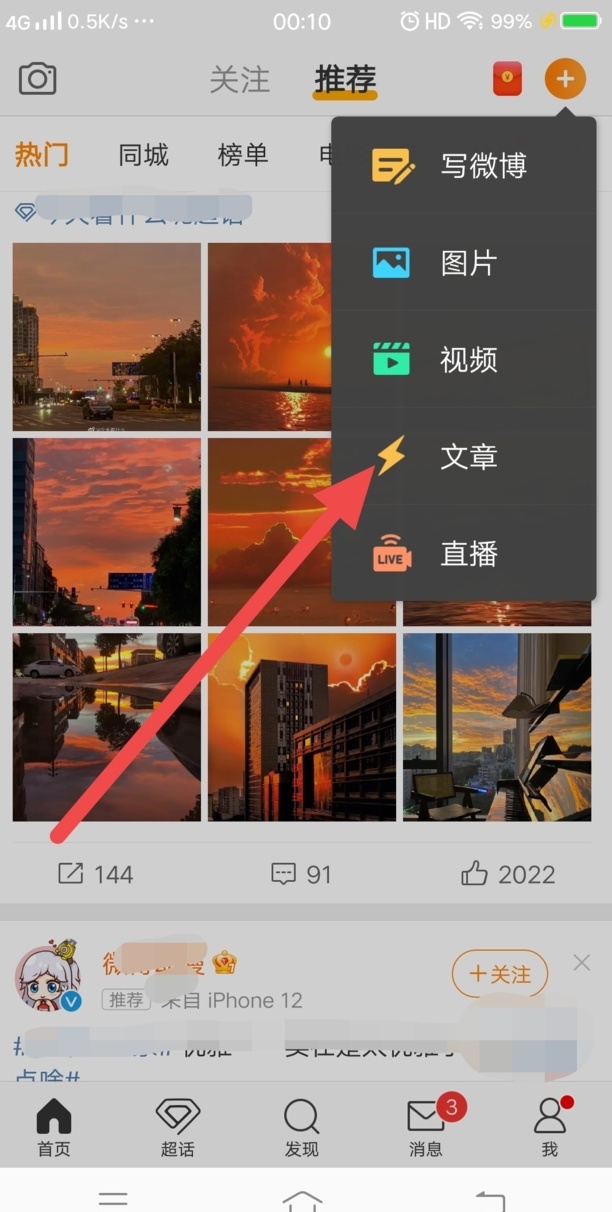Open 消息 with 3 unread

tap(426, 1127)
